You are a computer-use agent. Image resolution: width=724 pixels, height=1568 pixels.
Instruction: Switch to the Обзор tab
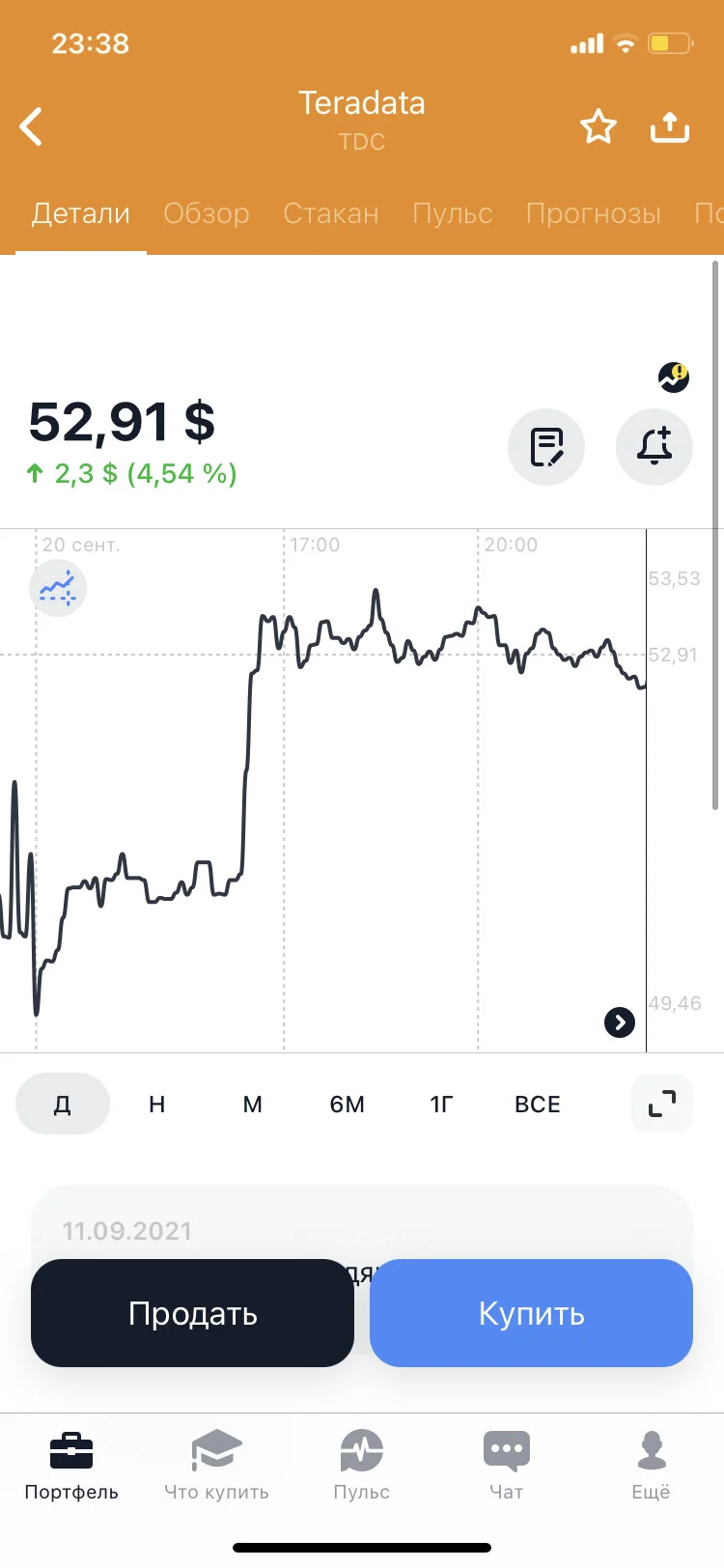click(207, 213)
